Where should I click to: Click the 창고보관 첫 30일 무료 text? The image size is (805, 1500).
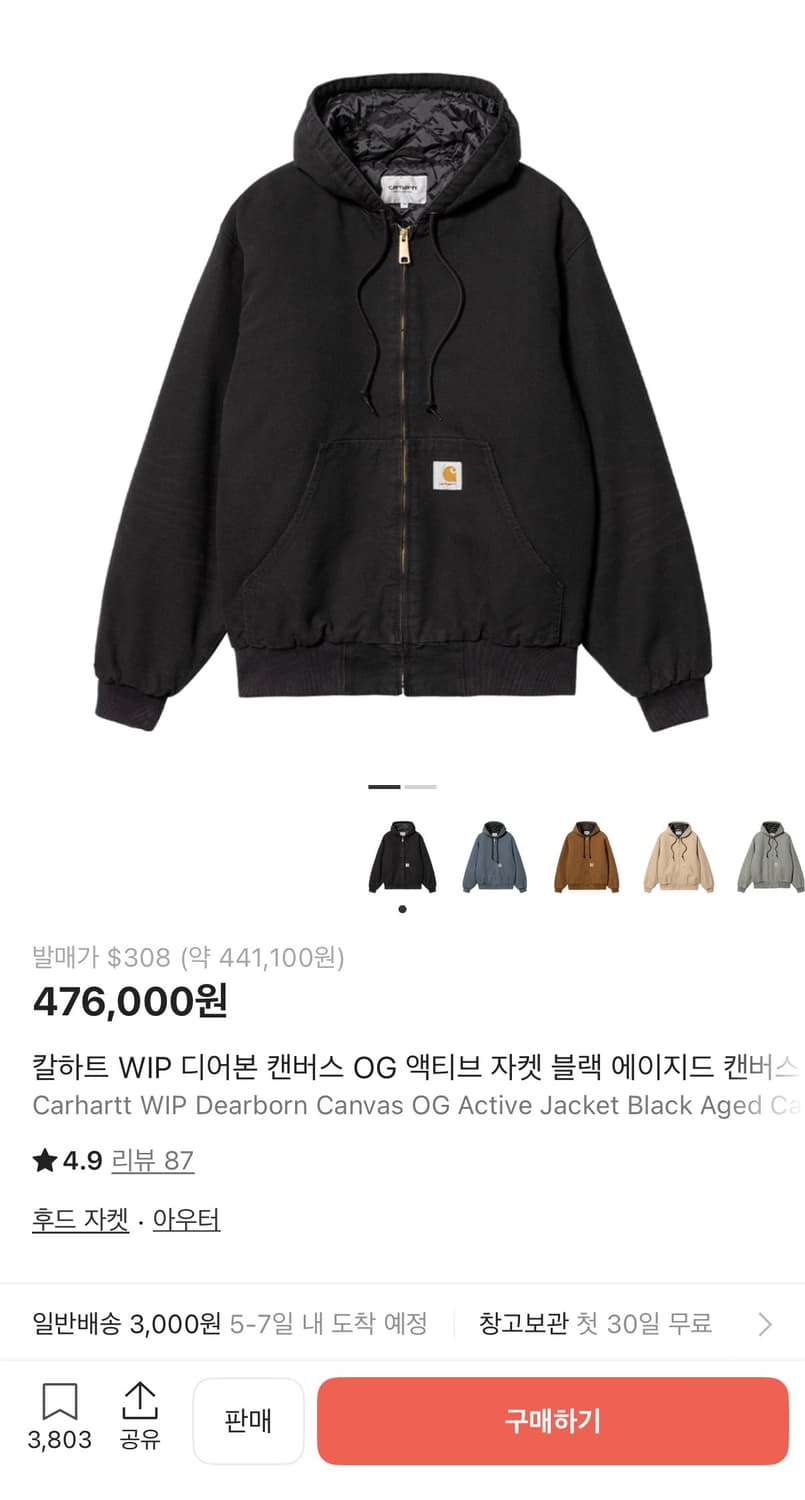598,1322
